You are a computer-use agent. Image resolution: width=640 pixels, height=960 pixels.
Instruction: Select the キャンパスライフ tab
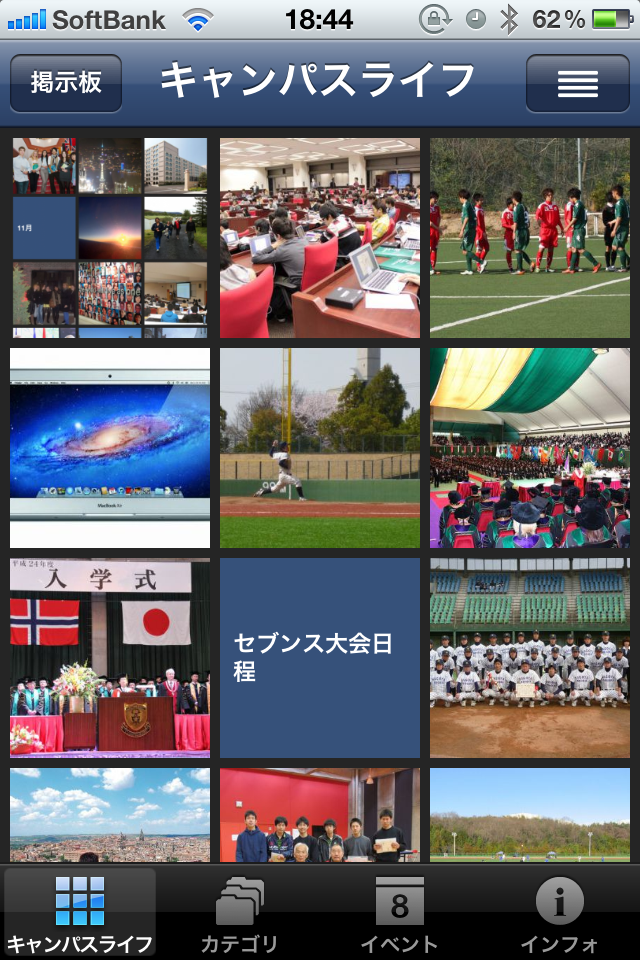tap(80, 915)
